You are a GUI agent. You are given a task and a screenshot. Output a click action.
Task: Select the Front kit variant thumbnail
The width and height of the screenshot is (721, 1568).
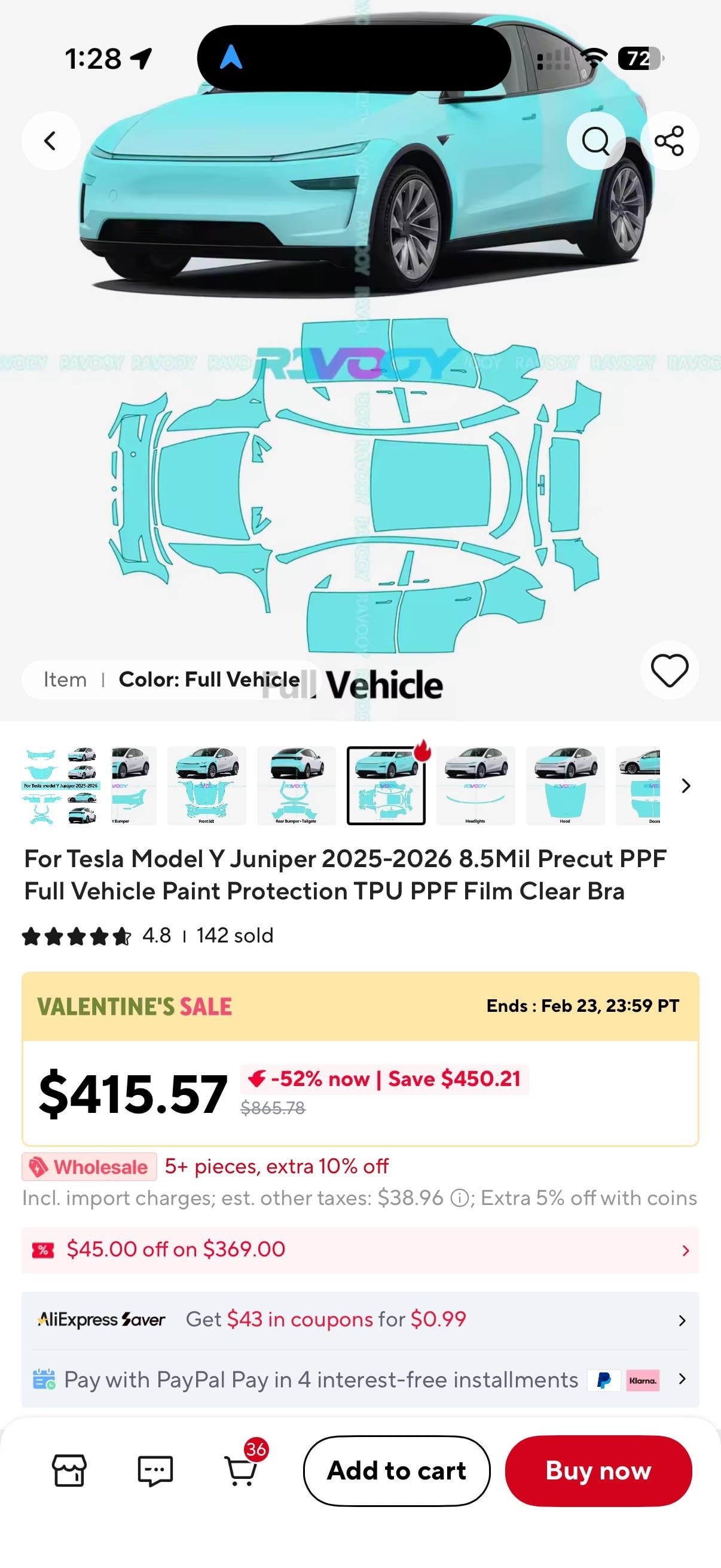206,785
